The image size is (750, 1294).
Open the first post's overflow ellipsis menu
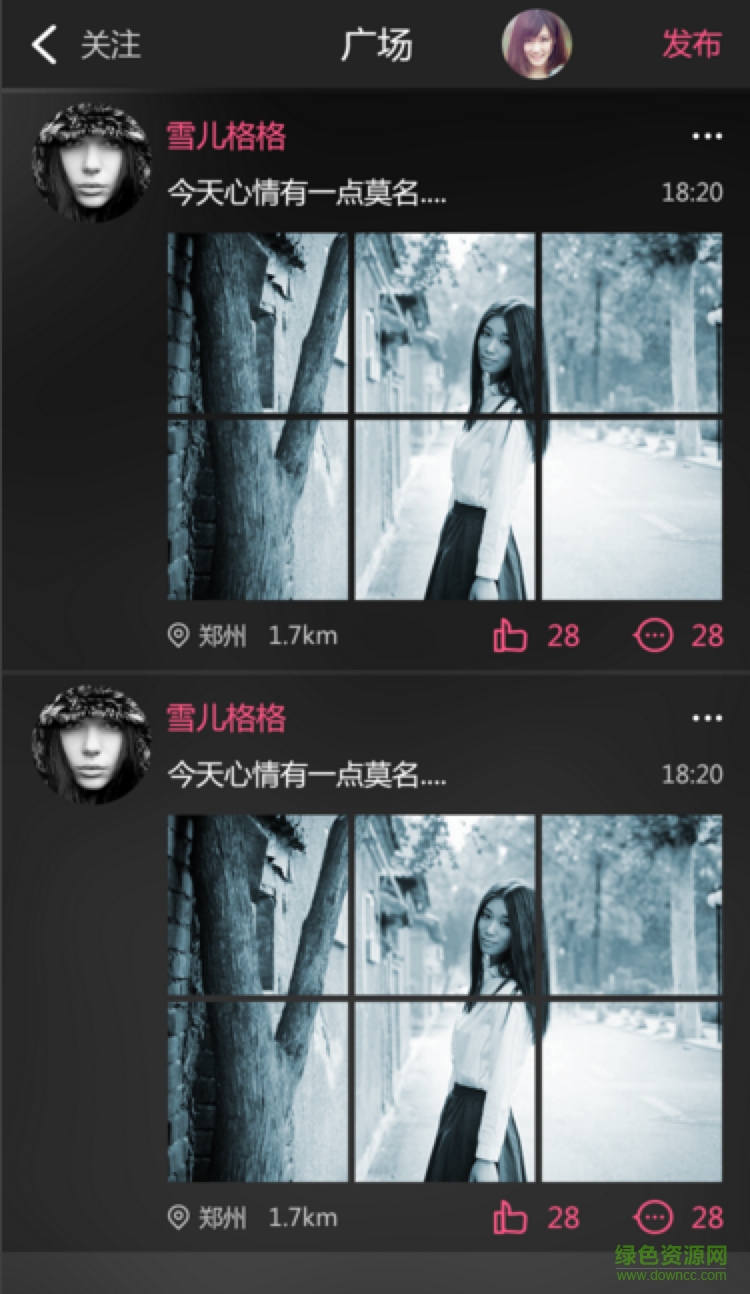click(707, 135)
